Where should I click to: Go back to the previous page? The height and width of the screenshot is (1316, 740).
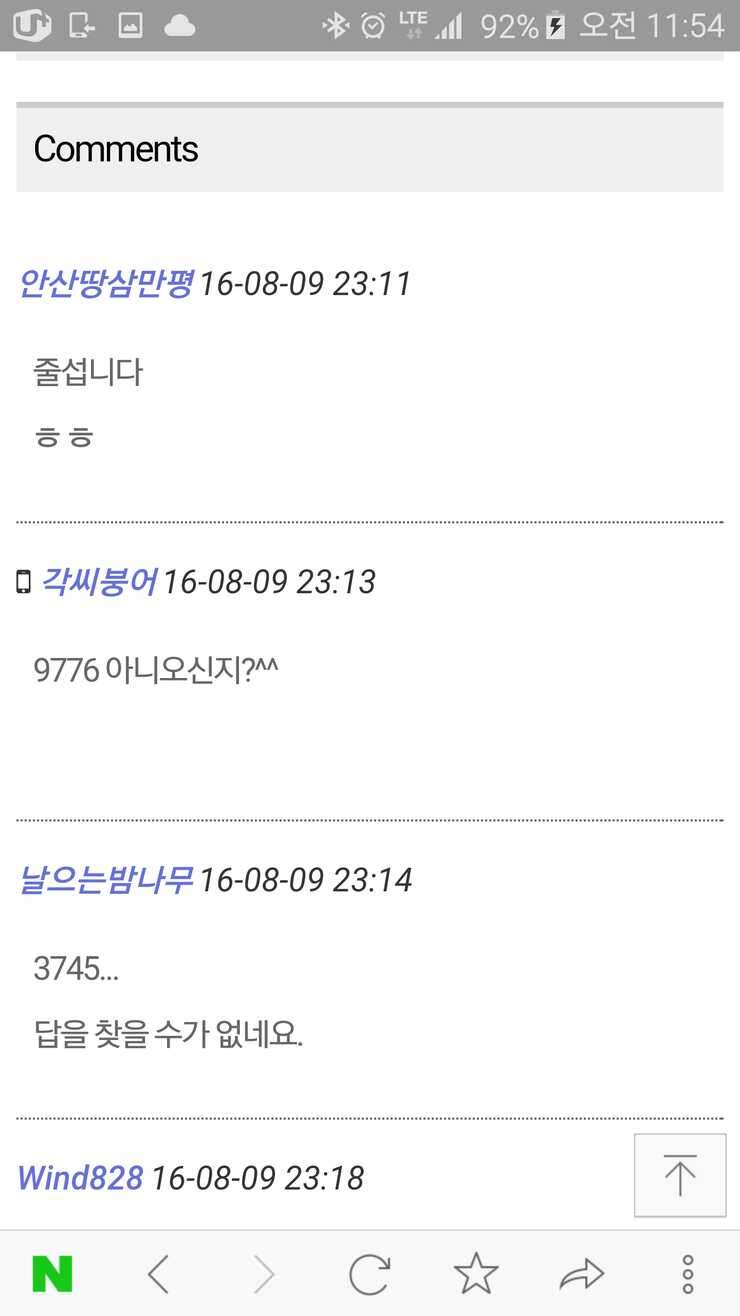pos(158,1274)
